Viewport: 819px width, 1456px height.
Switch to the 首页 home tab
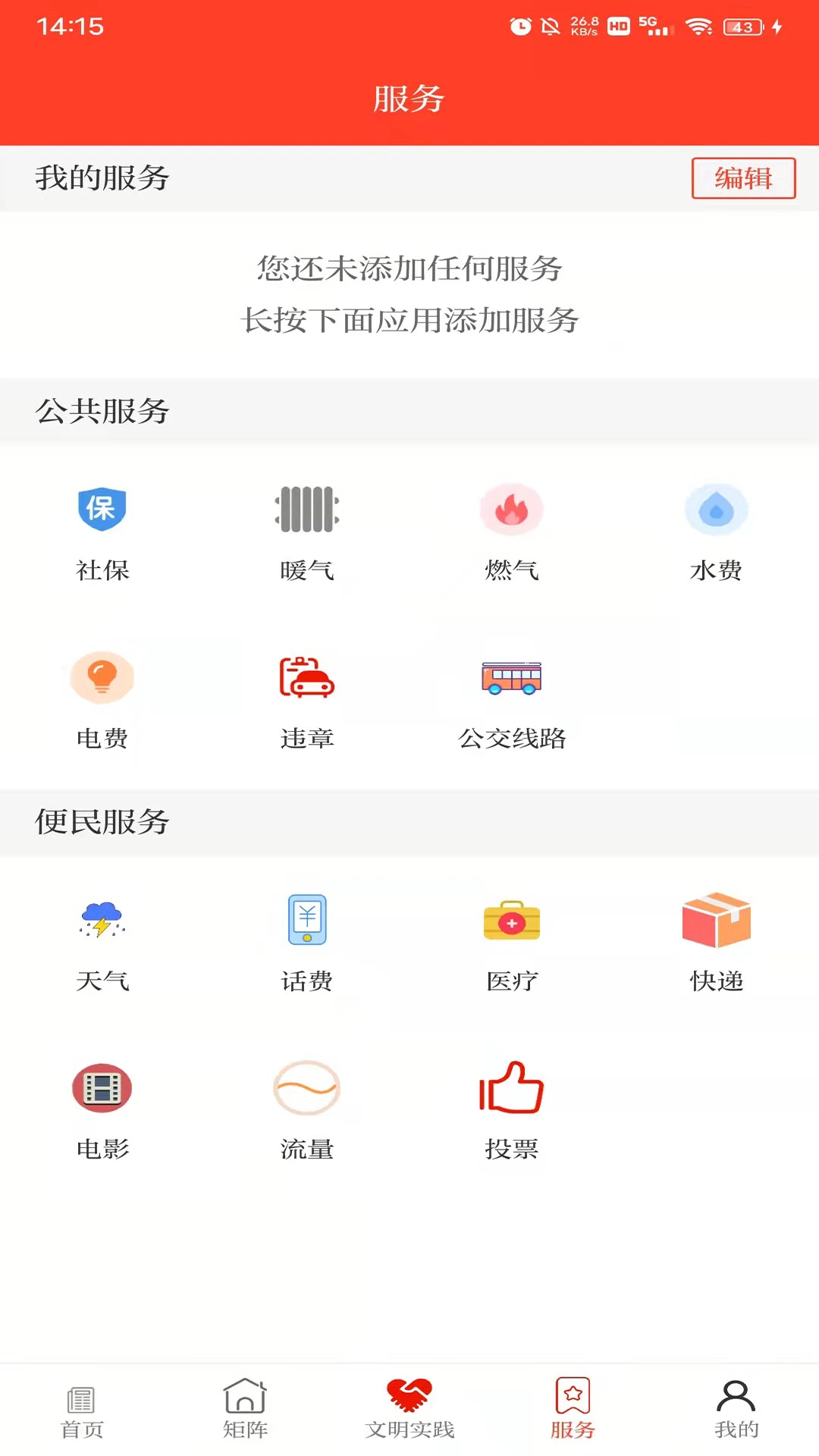pyautogui.click(x=82, y=1410)
